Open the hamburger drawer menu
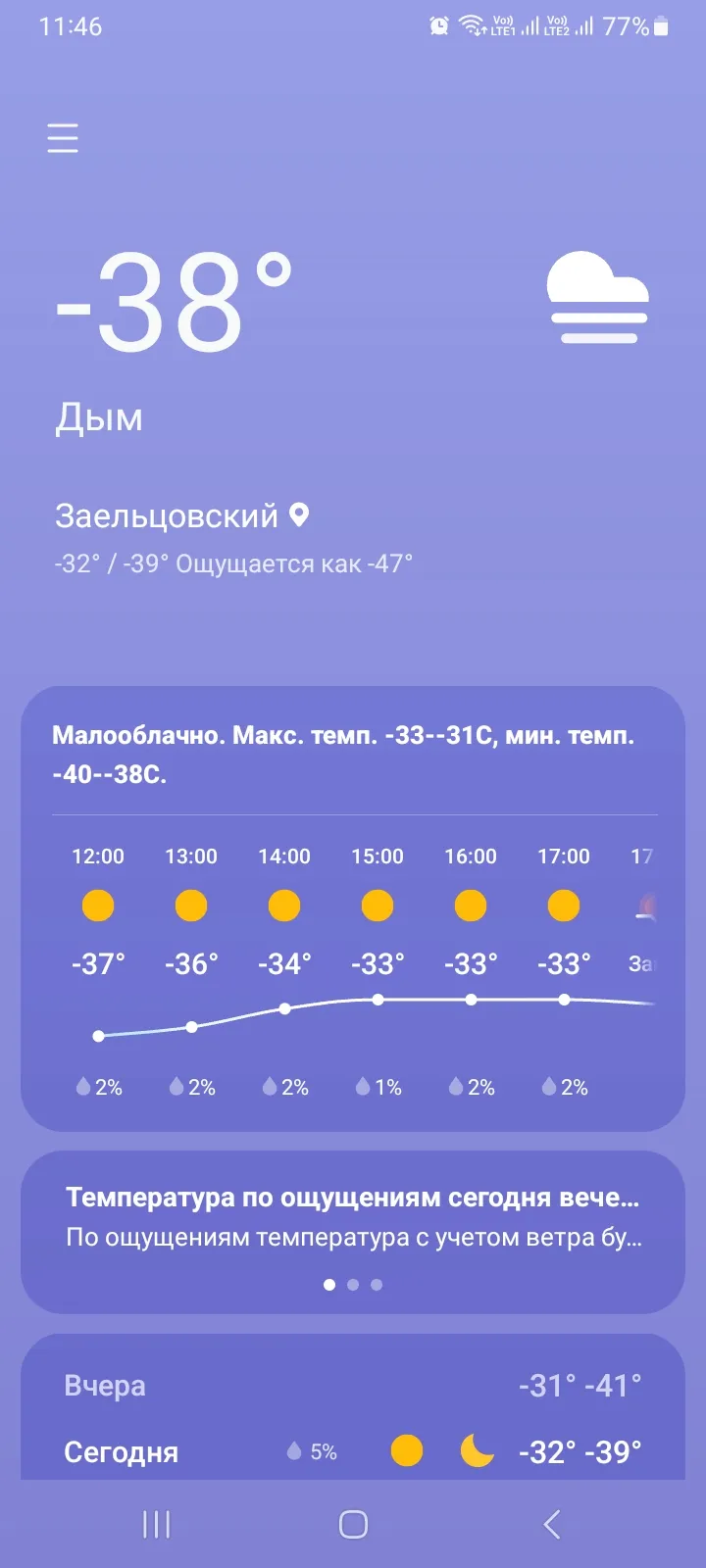The width and height of the screenshot is (706, 1568). point(63,138)
